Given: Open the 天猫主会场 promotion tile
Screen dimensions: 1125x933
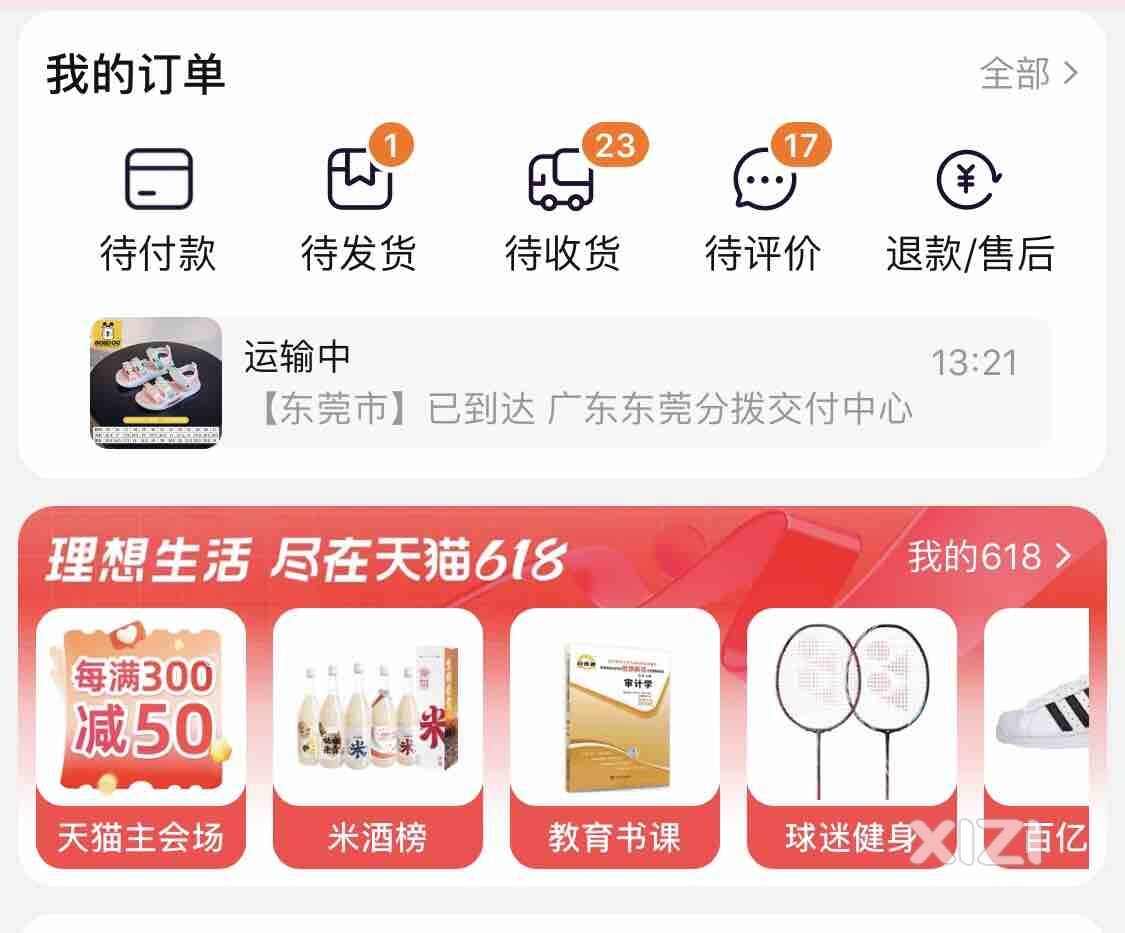Looking at the screenshot, I should 141,737.
